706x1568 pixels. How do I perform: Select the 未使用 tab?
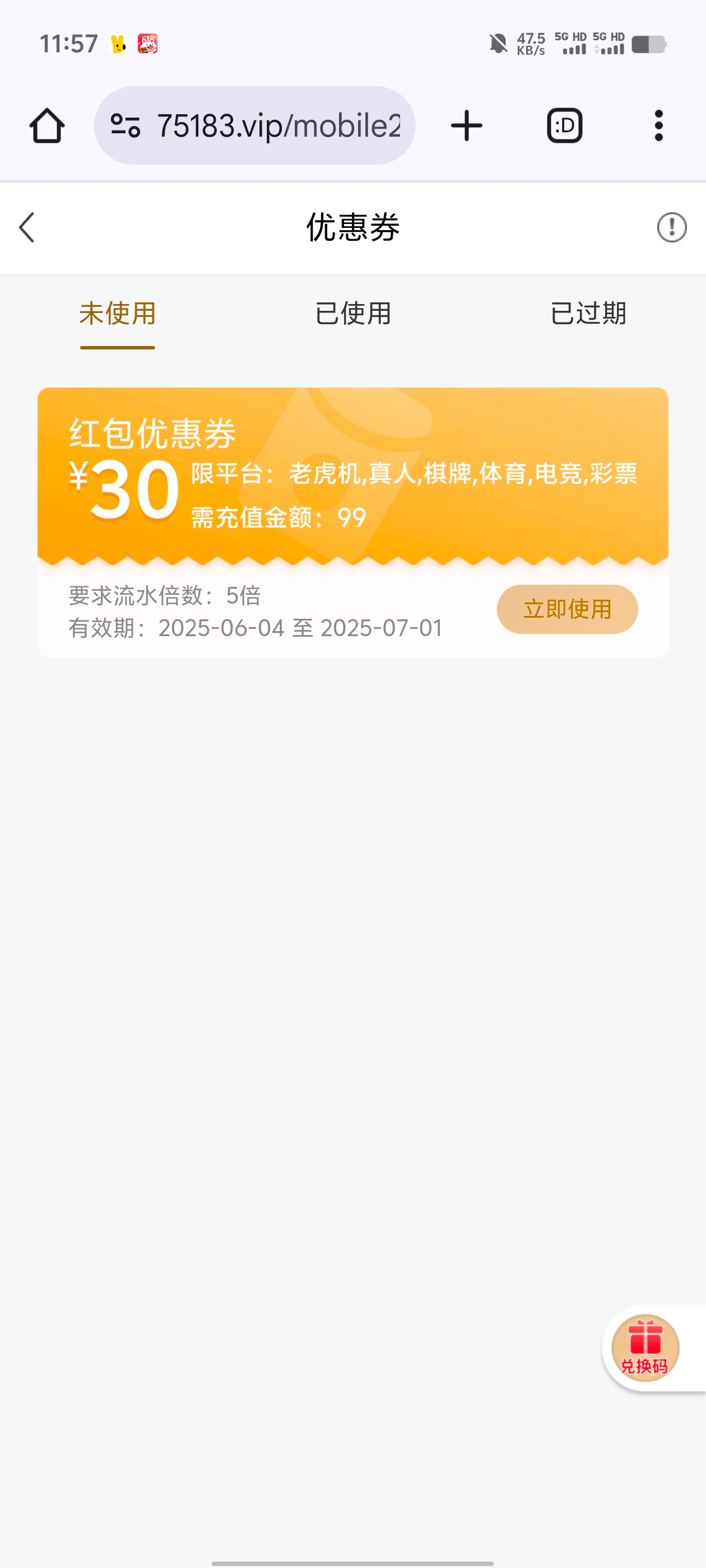118,314
